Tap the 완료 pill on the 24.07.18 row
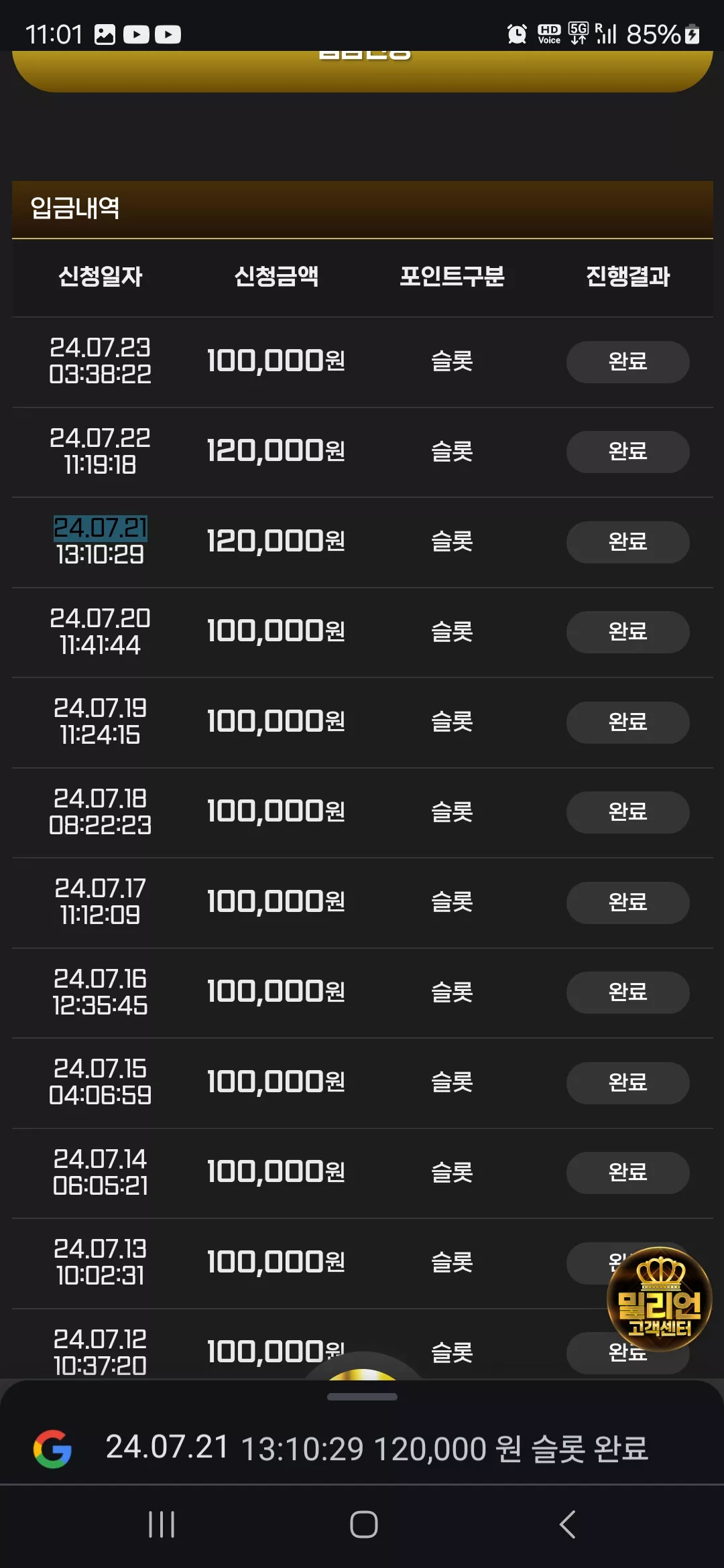The width and height of the screenshot is (724, 1568). [x=627, y=812]
